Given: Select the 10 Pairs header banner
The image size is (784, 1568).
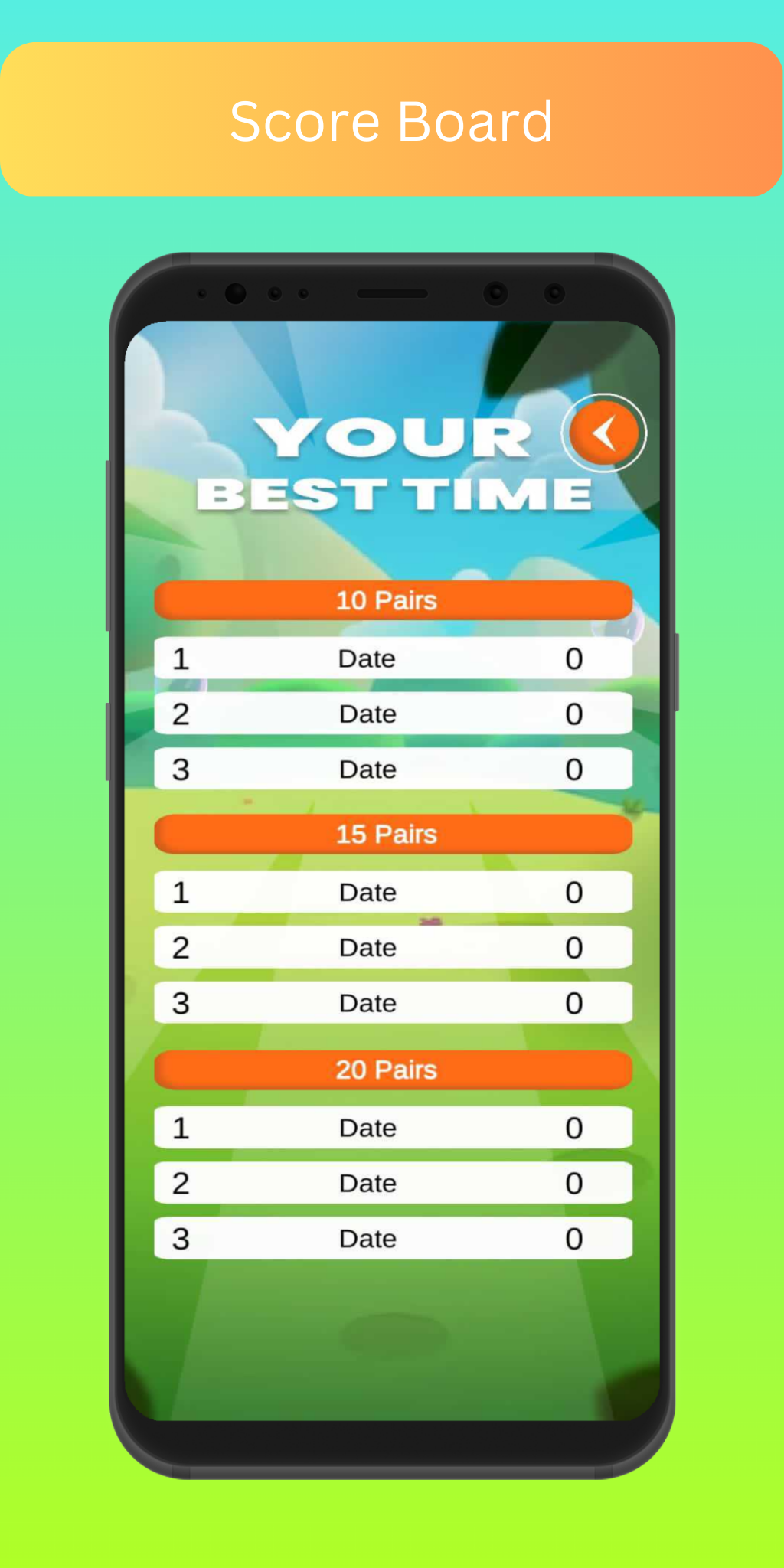Looking at the screenshot, I should click(392, 600).
